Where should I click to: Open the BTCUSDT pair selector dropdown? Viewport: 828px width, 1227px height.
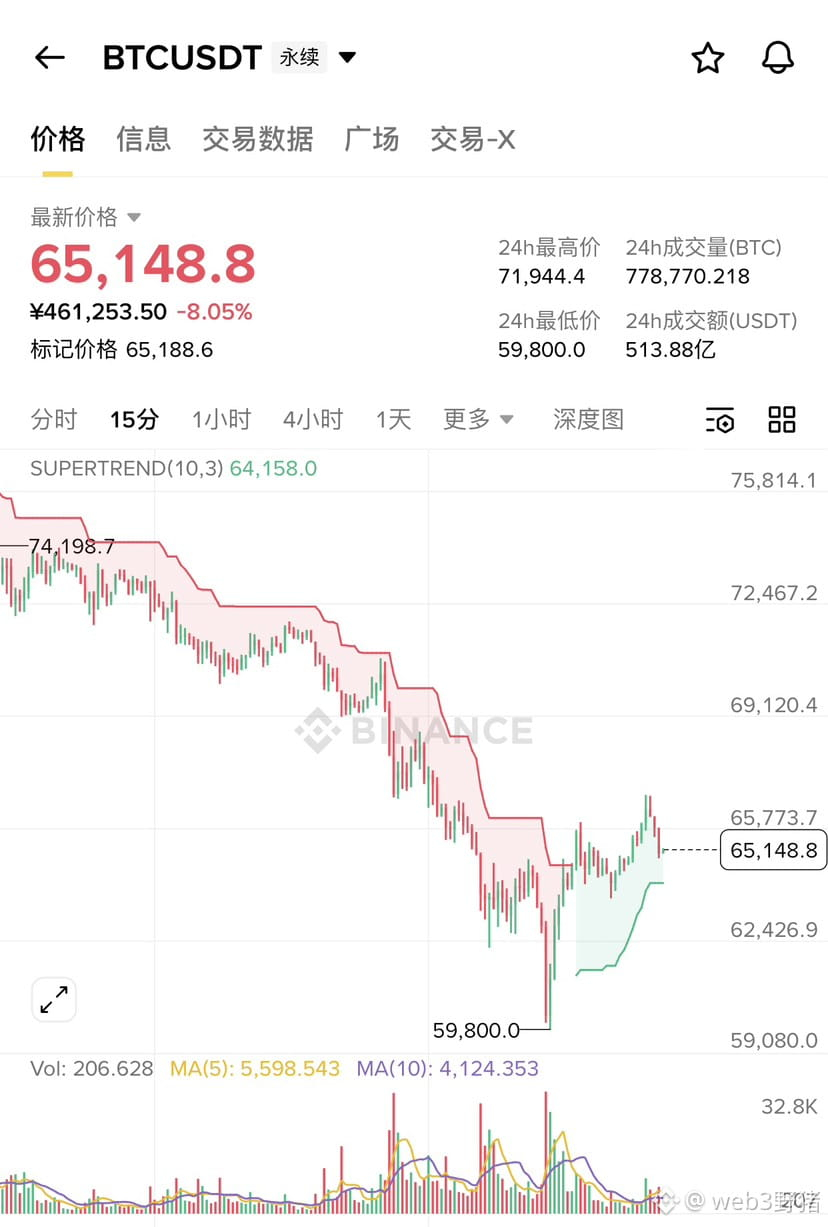point(347,58)
